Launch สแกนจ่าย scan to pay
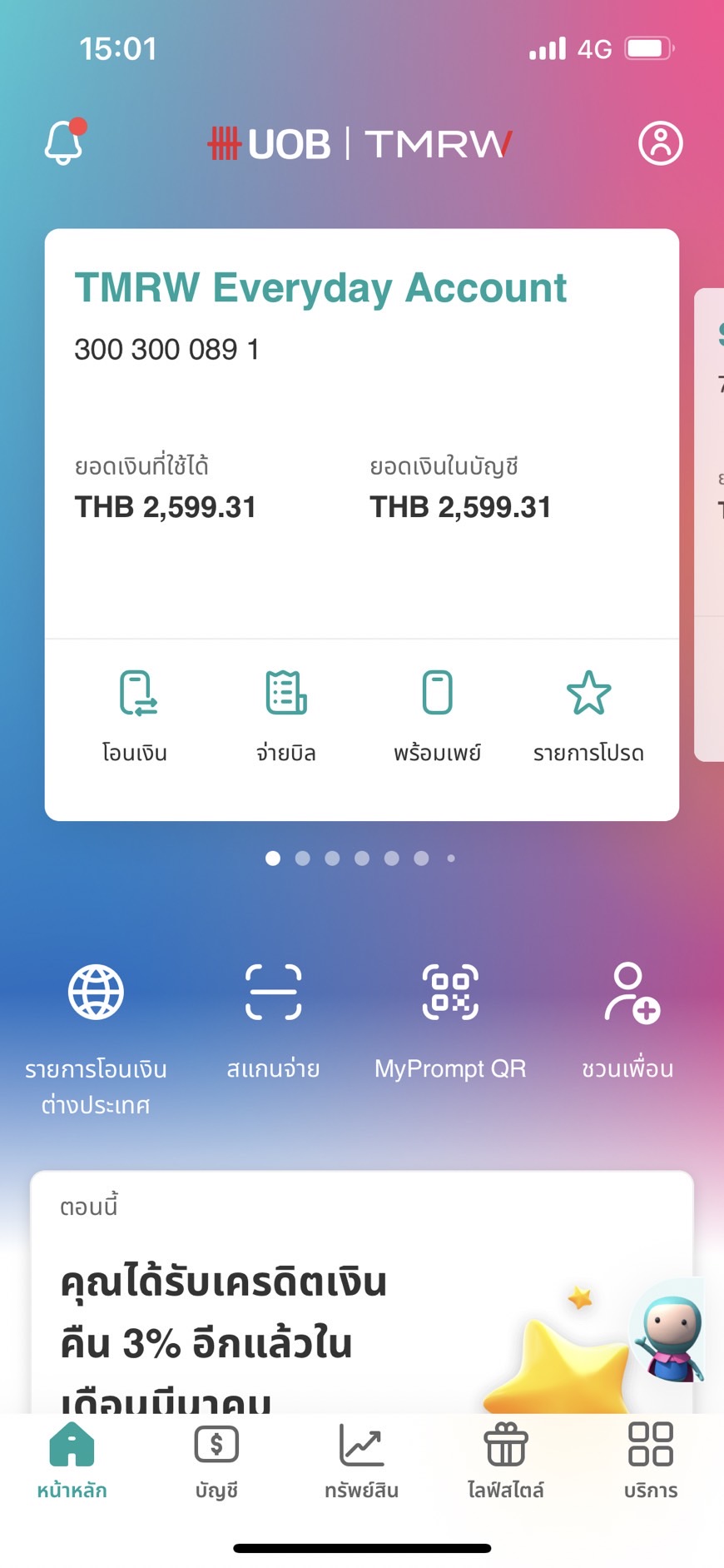This screenshot has width=724, height=1568. 273,1018
